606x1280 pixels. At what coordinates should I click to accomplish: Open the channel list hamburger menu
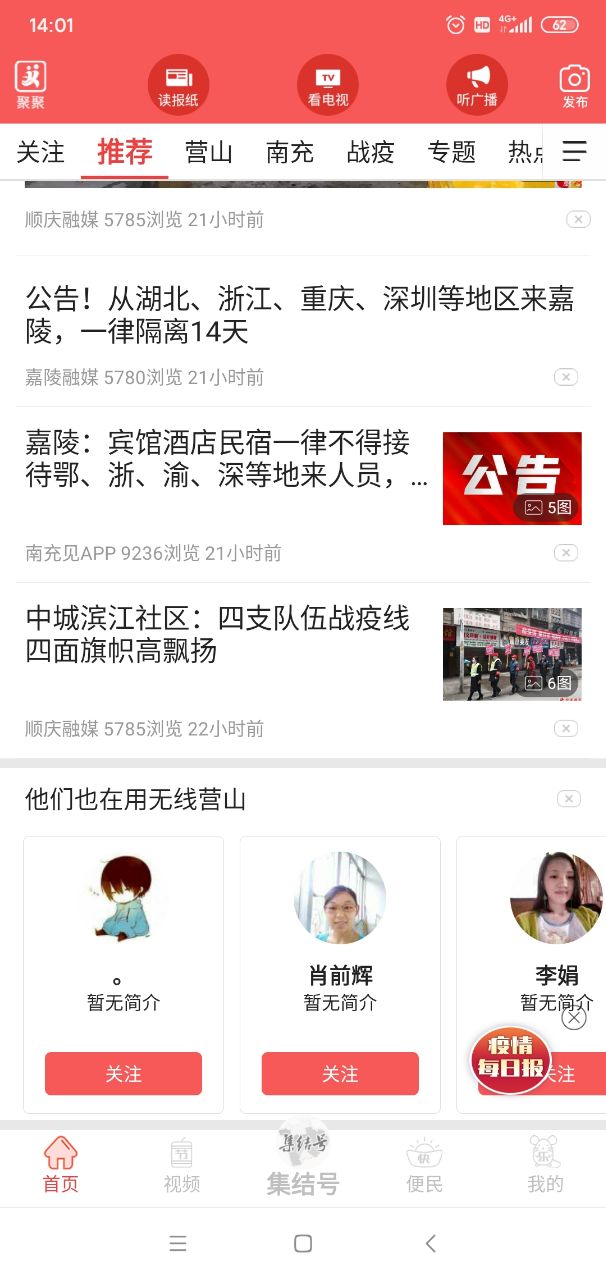574,152
